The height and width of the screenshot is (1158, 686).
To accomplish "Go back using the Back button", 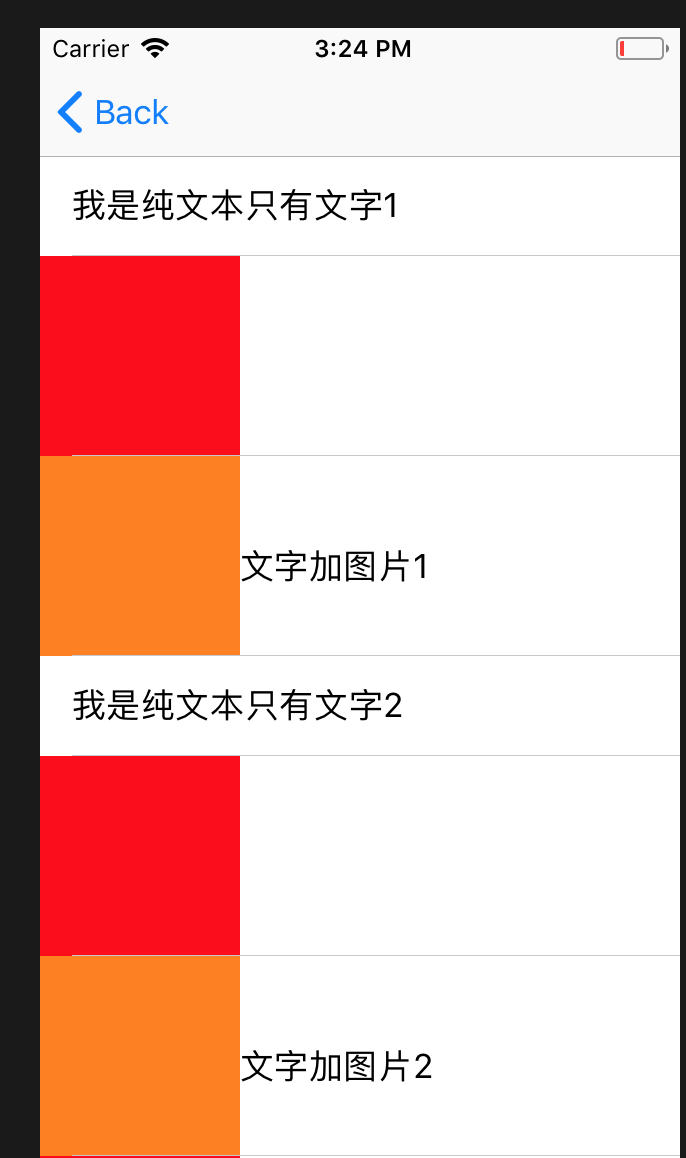I will 113,112.
